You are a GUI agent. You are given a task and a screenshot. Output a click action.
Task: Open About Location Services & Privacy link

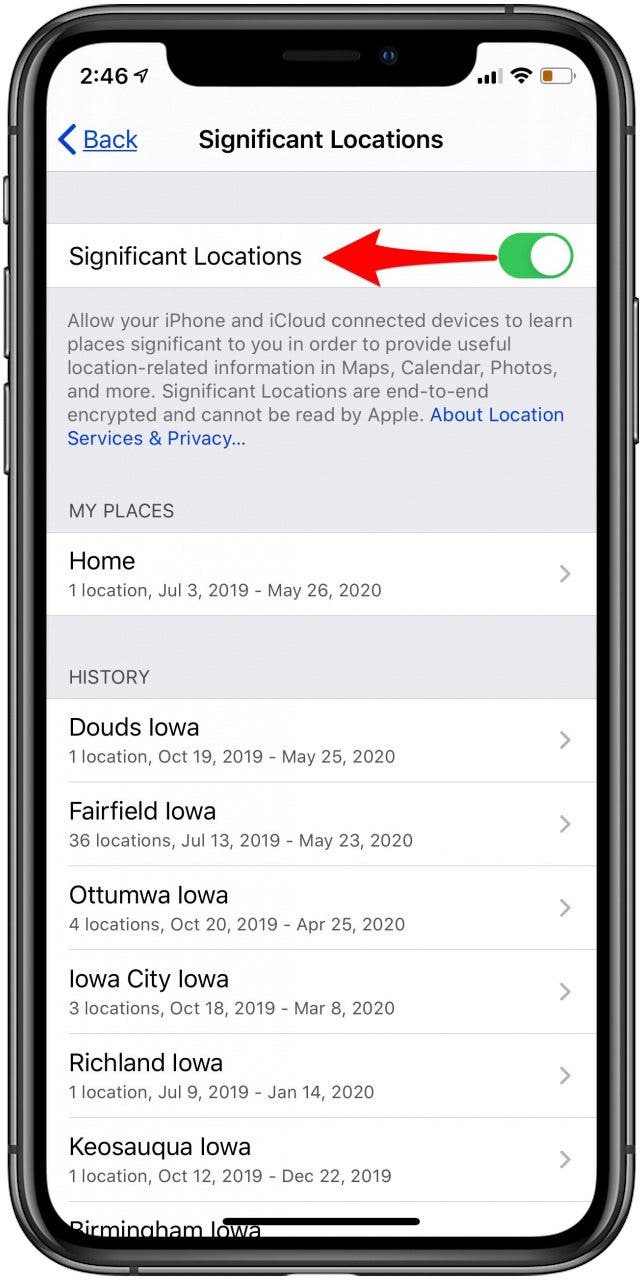(x=496, y=415)
